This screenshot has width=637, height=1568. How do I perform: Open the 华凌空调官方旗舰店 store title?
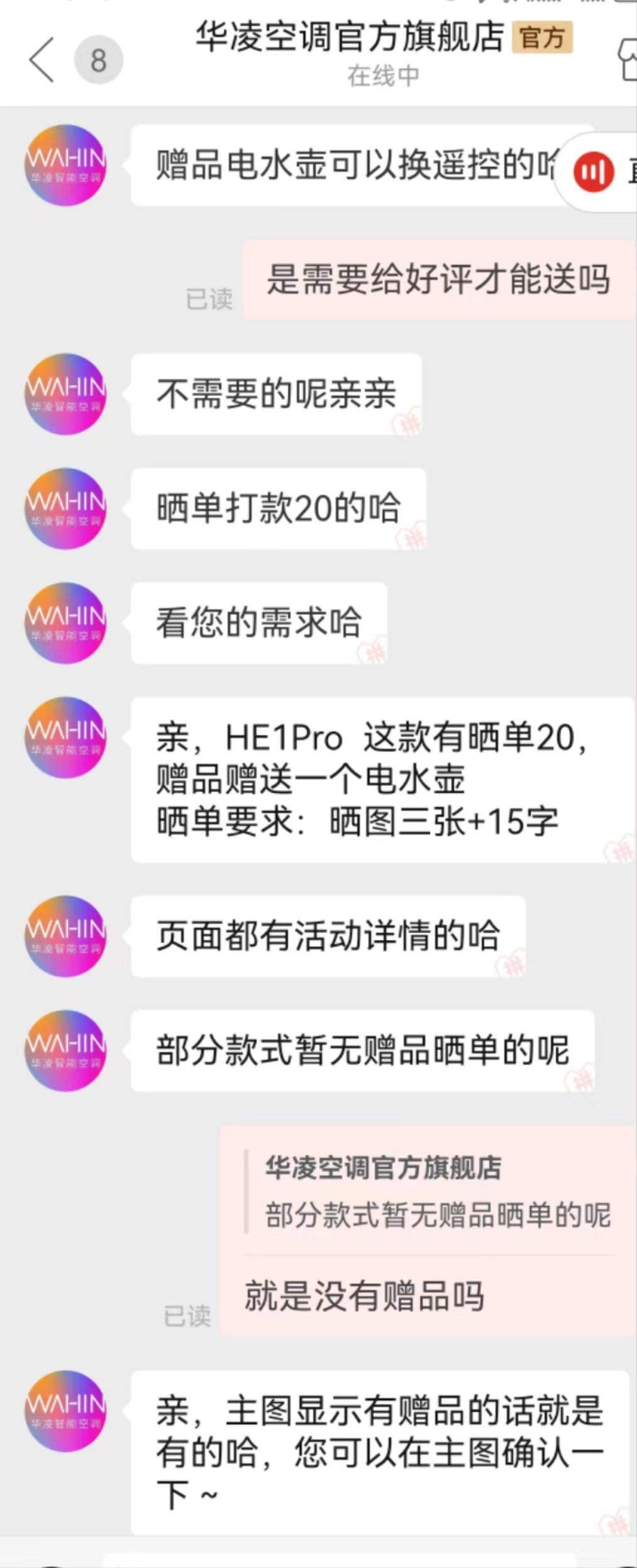pyautogui.click(x=350, y=38)
